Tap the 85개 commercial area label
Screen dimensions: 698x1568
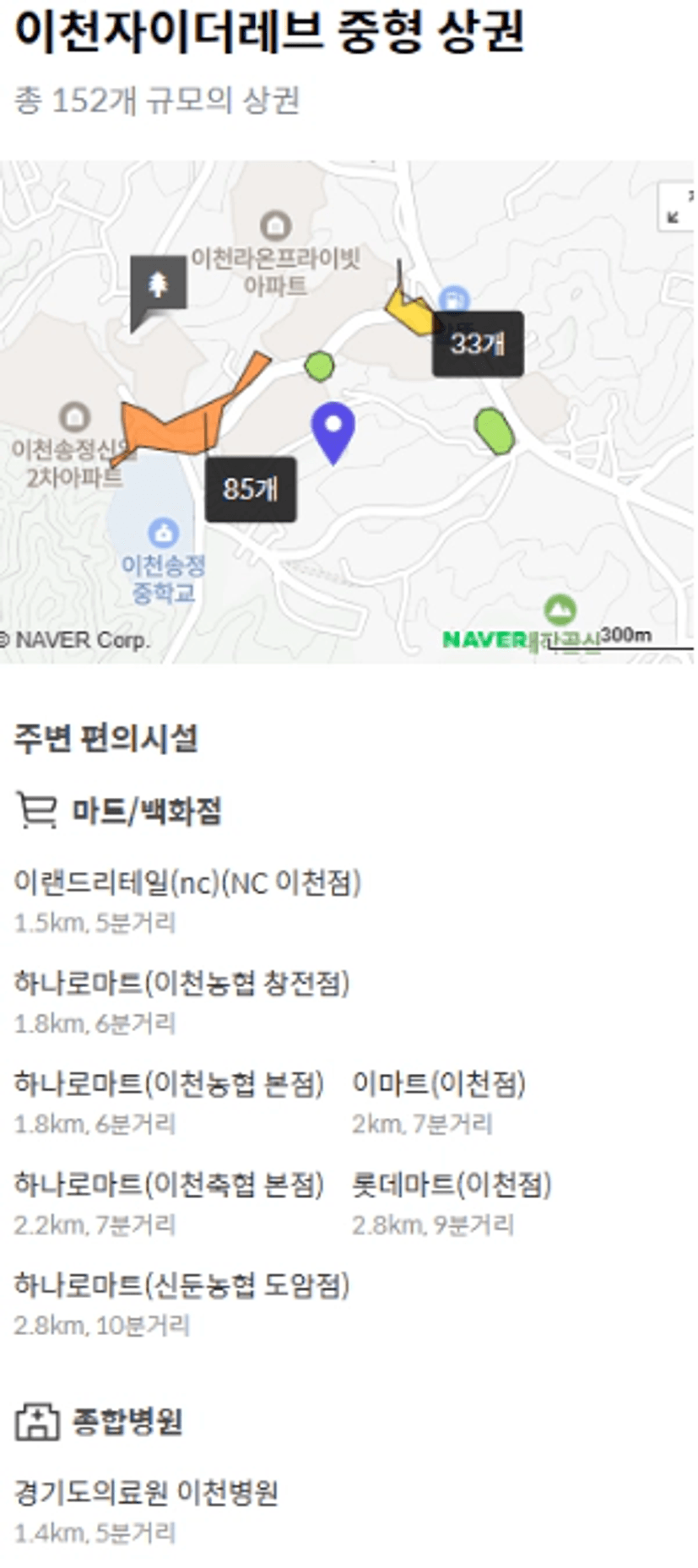tap(251, 489)
